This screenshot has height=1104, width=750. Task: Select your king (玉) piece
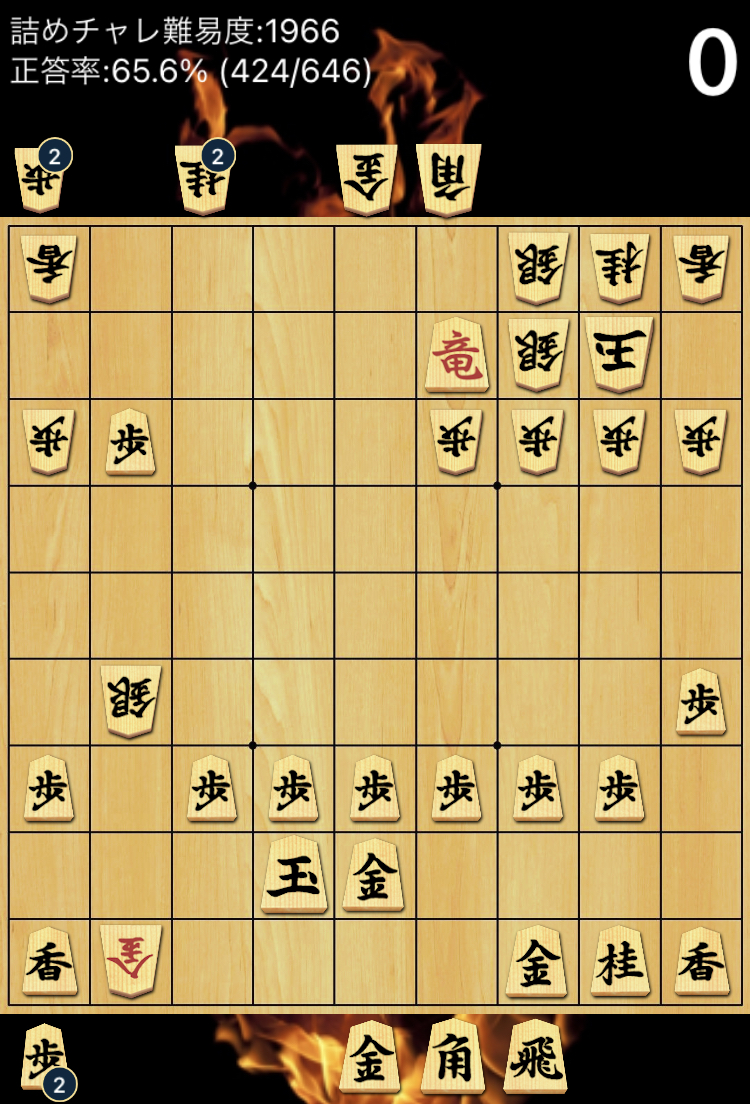pos(293,875)
